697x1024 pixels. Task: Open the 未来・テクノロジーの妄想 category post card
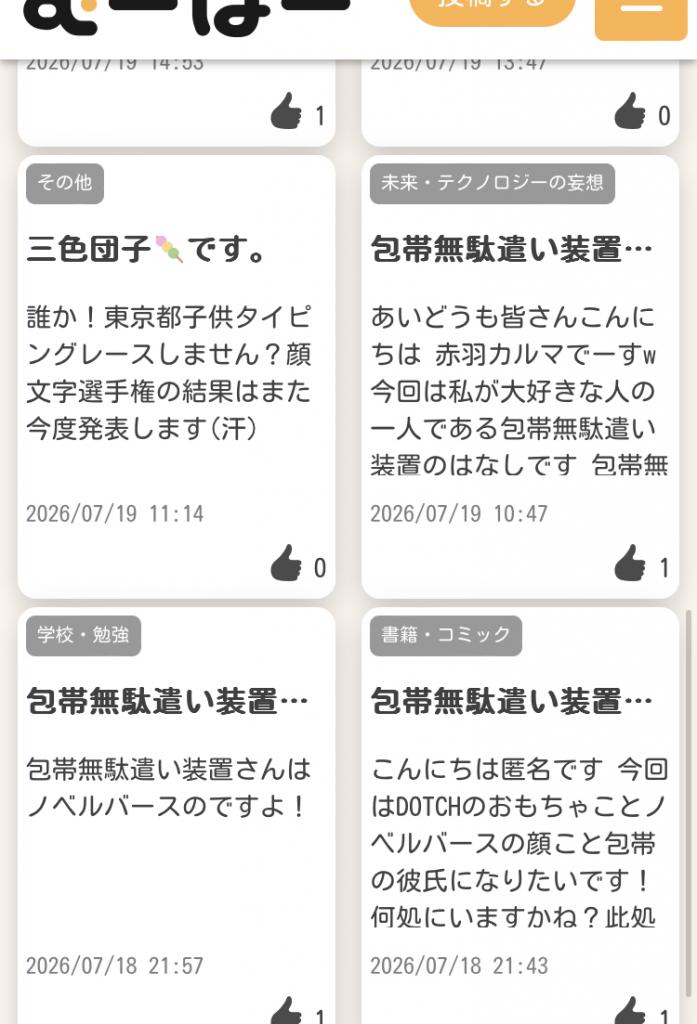pos(520,376)
